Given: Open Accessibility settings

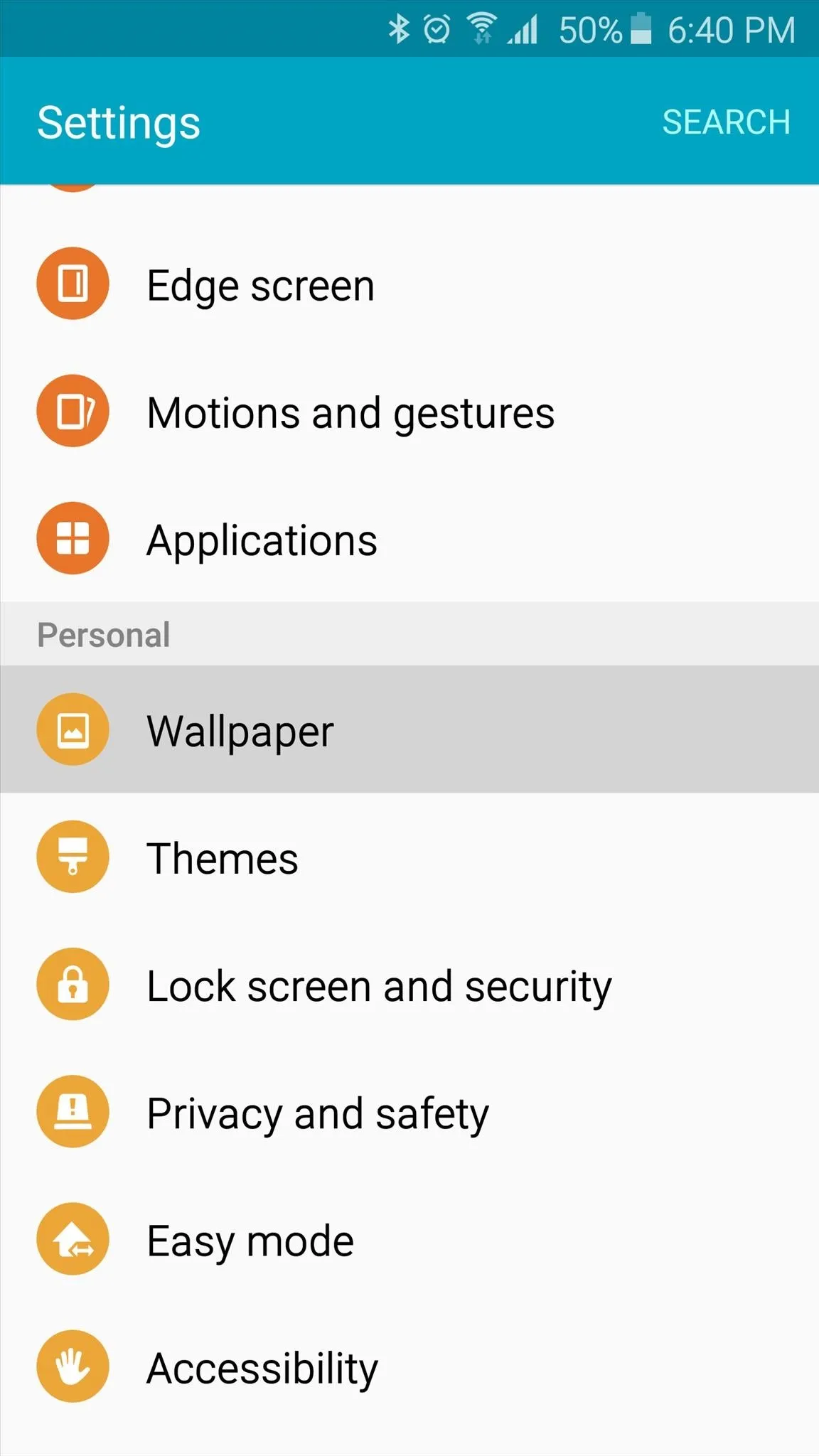Looking at the screenshot, I should pos(409,1366).
